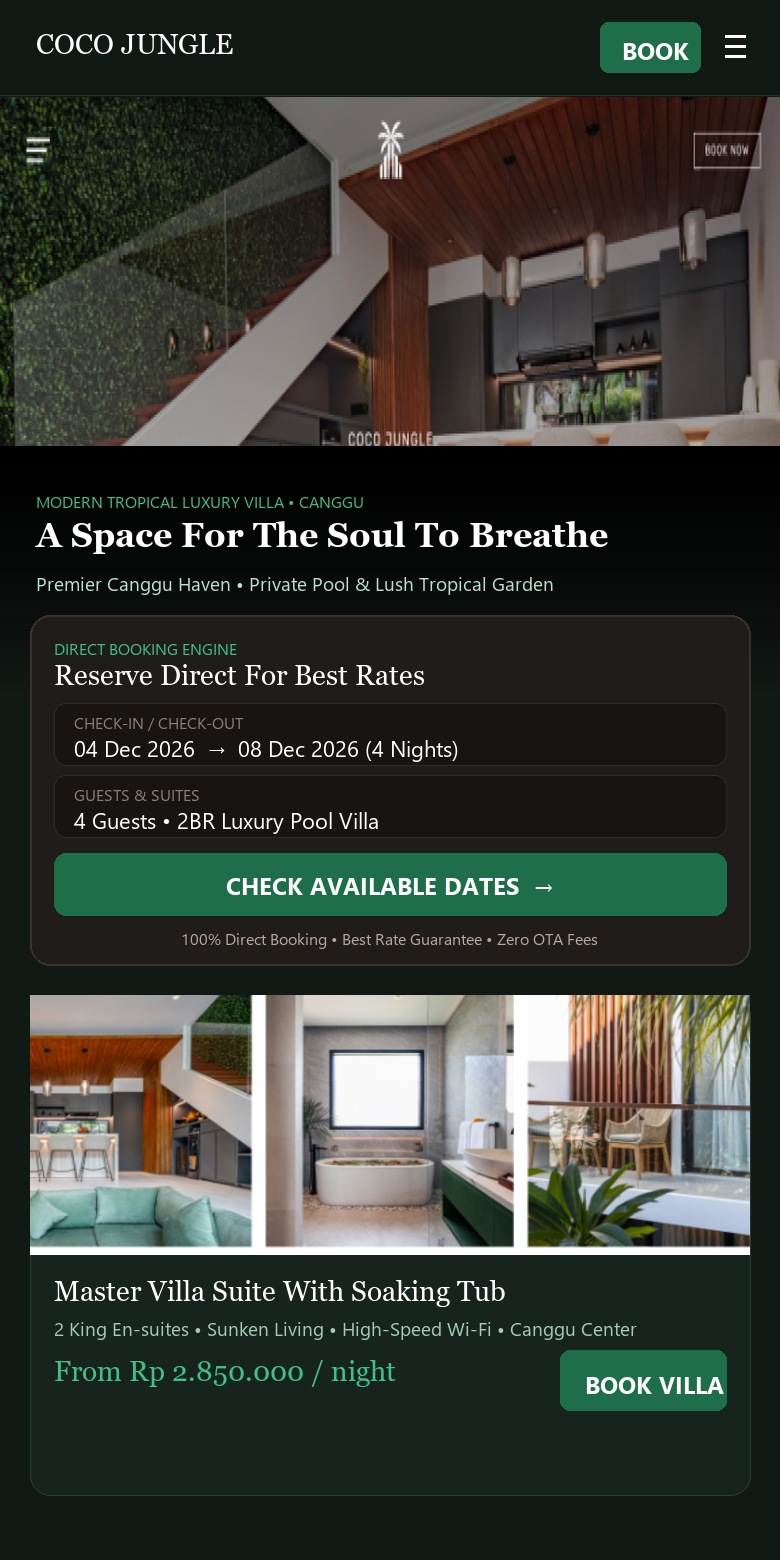Open the Master Villa Suite photo collage

pyautogui.click(x=390, y=1124)
